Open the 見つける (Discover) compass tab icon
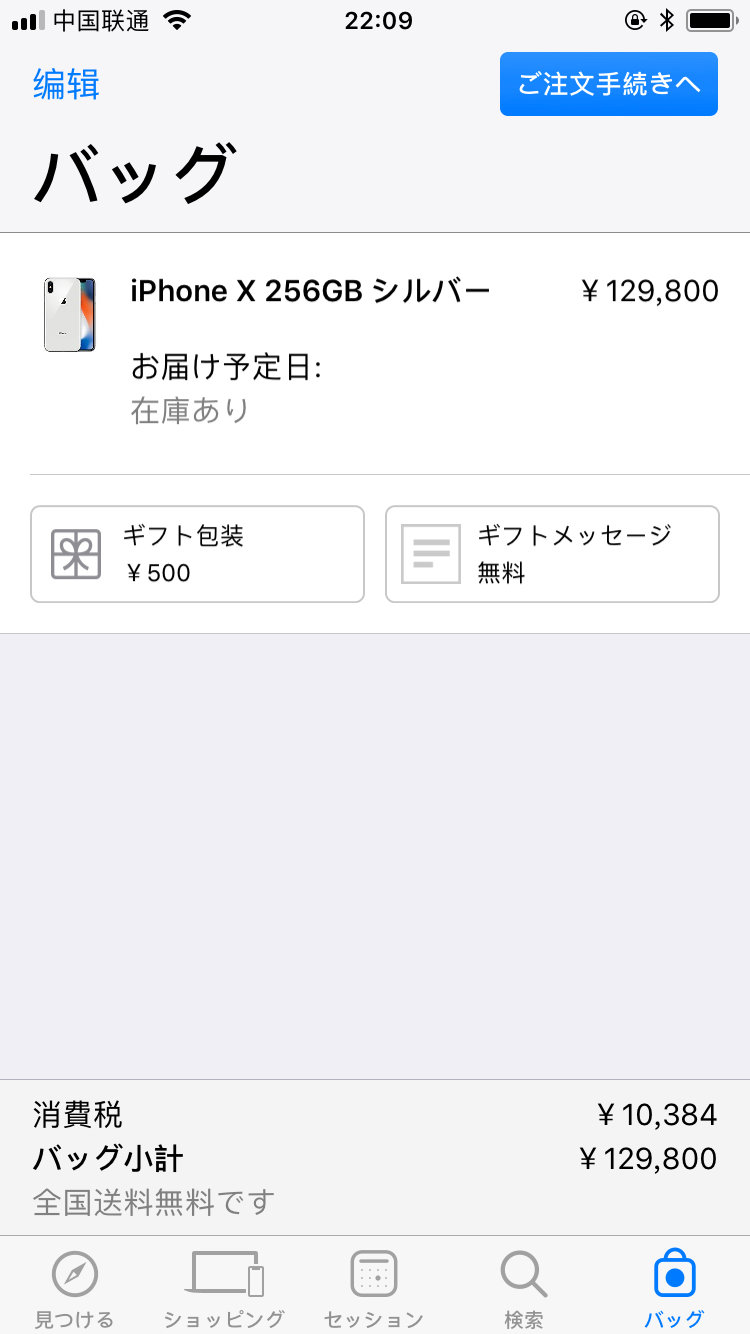The width and height of the screenshot is (750, 1334). (x=75, y=1274)
